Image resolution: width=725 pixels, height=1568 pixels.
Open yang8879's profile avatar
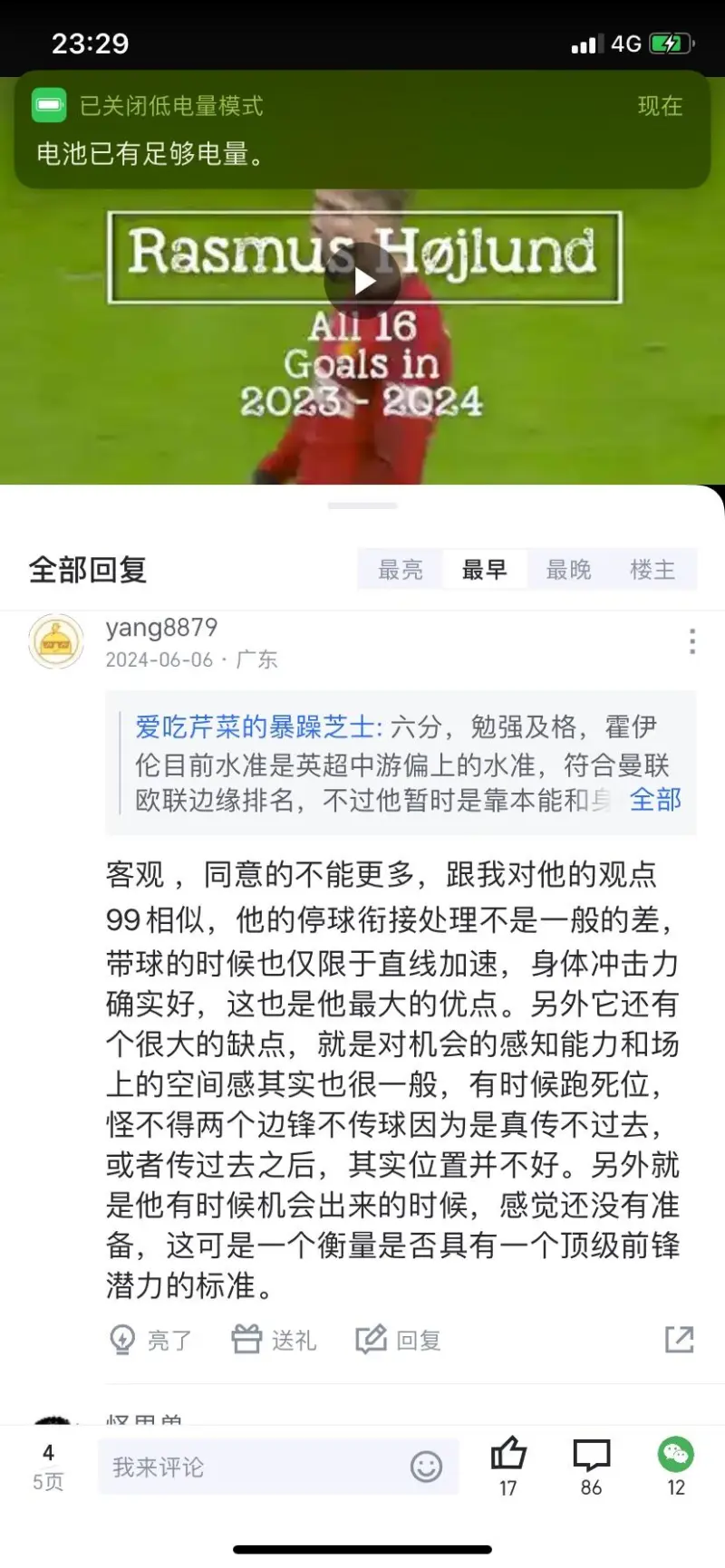(x=56, y=641)
